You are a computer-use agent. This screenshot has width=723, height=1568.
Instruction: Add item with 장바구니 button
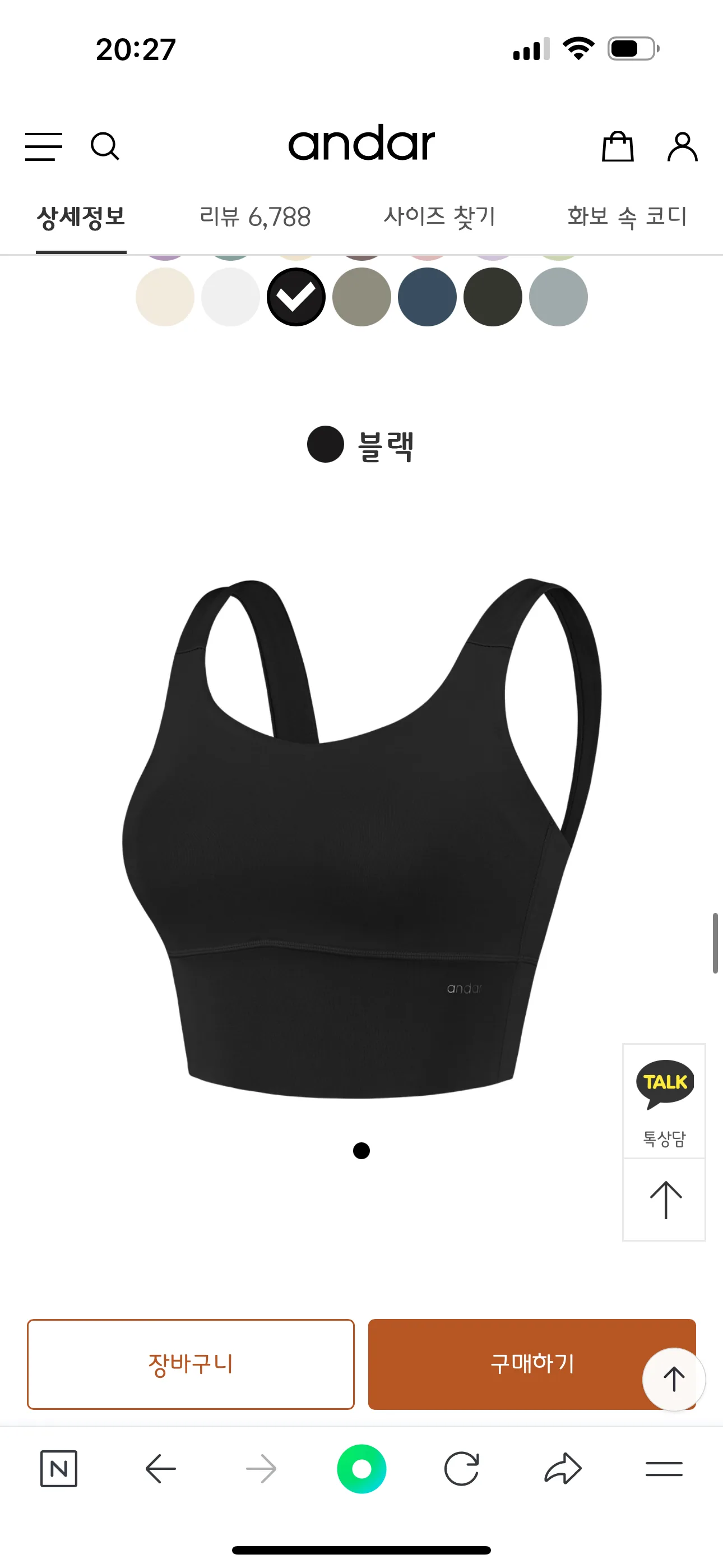pos(191,1364)
